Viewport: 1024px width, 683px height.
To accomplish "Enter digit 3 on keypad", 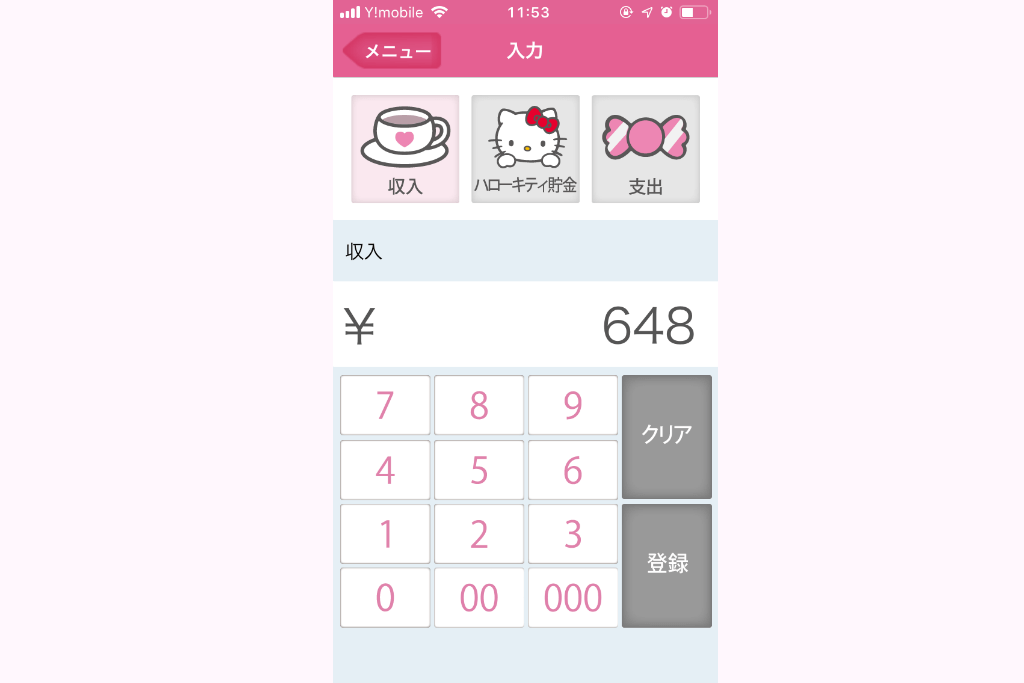I will (x=573, y=534).
